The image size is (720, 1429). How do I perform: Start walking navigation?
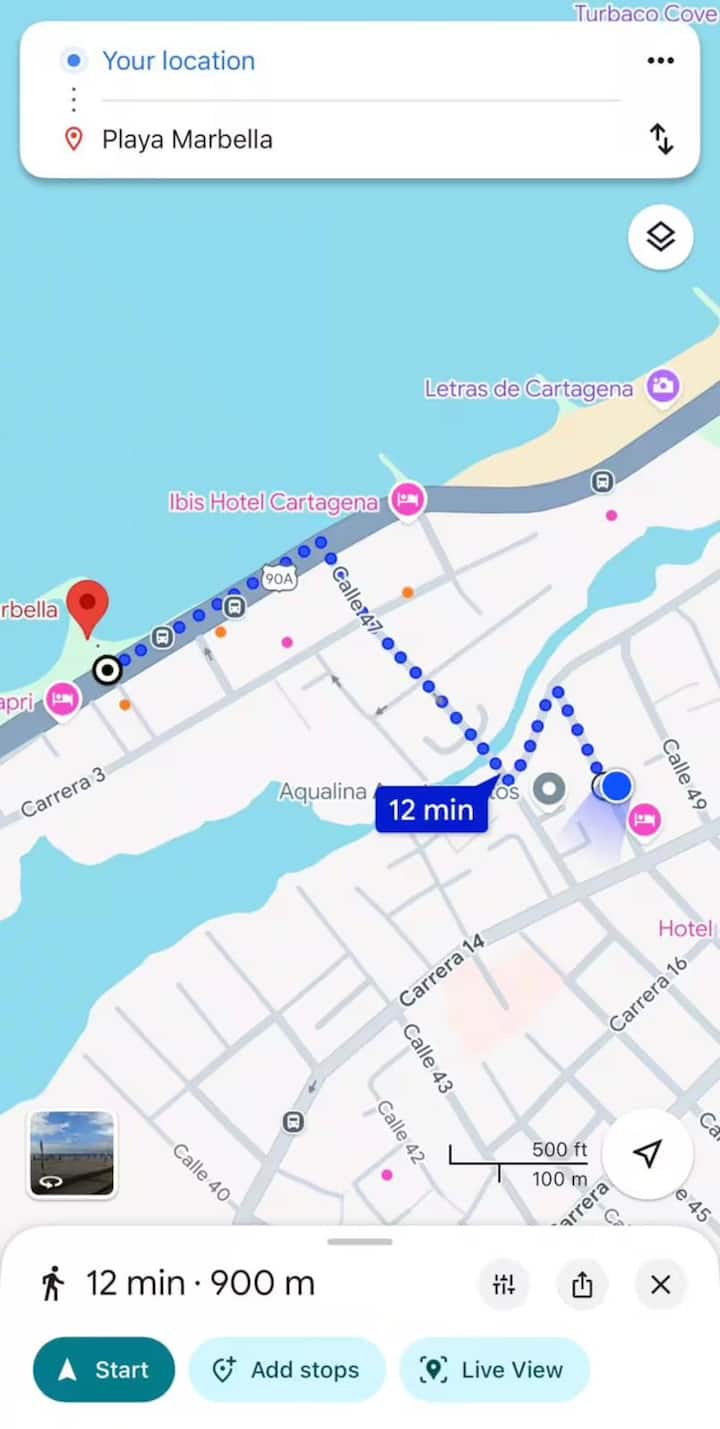point(104,1369)
